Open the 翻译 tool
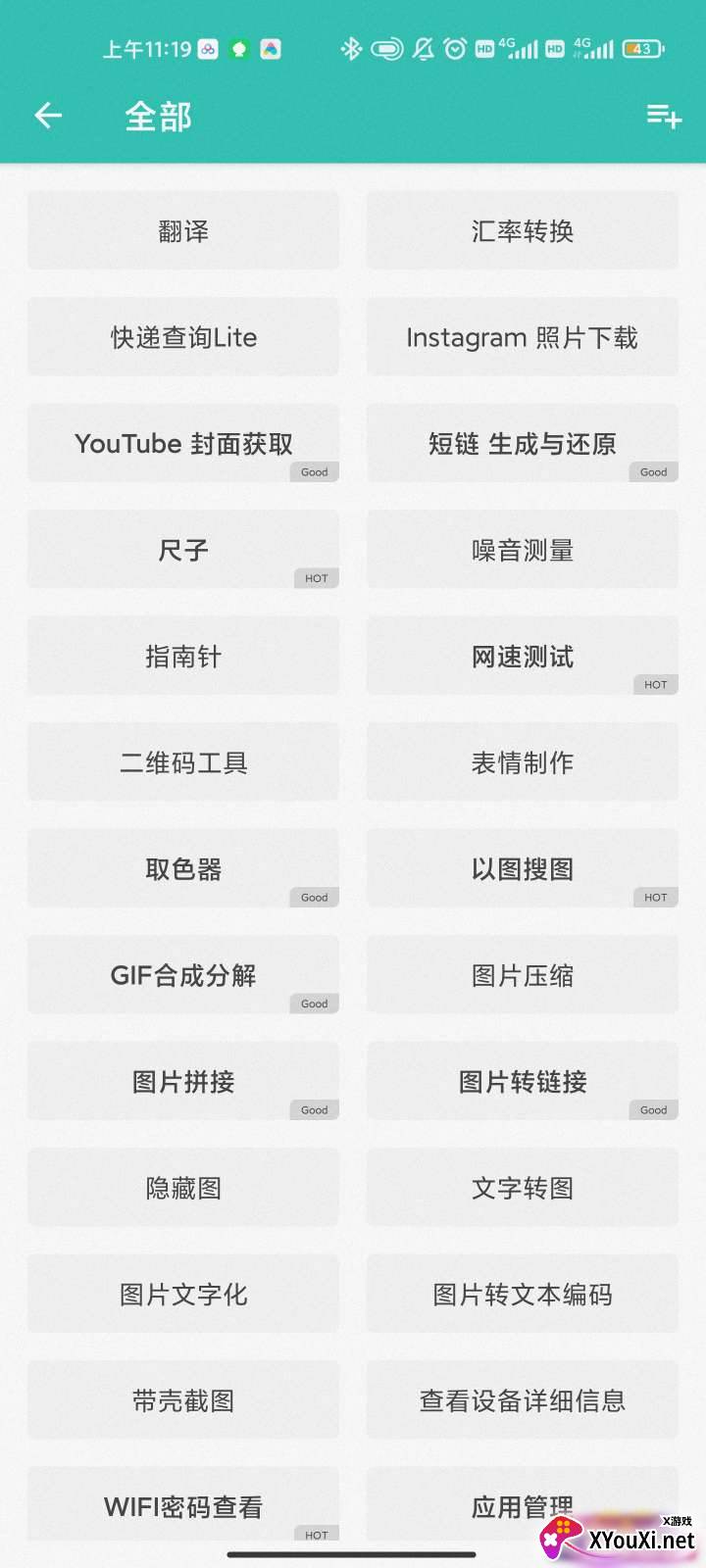 point(183,231)
